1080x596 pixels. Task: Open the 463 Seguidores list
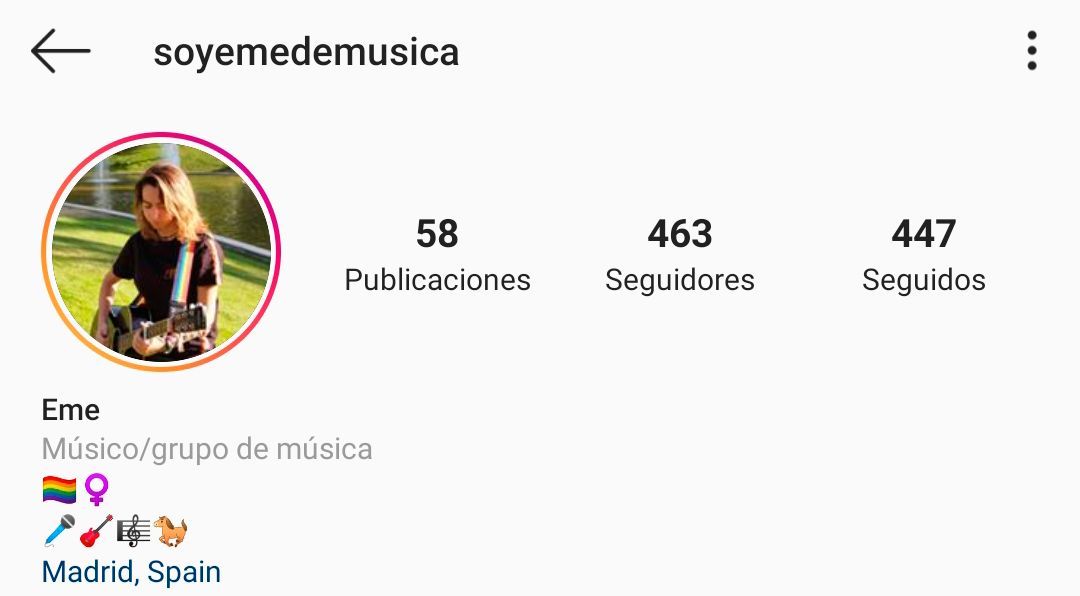680,255
